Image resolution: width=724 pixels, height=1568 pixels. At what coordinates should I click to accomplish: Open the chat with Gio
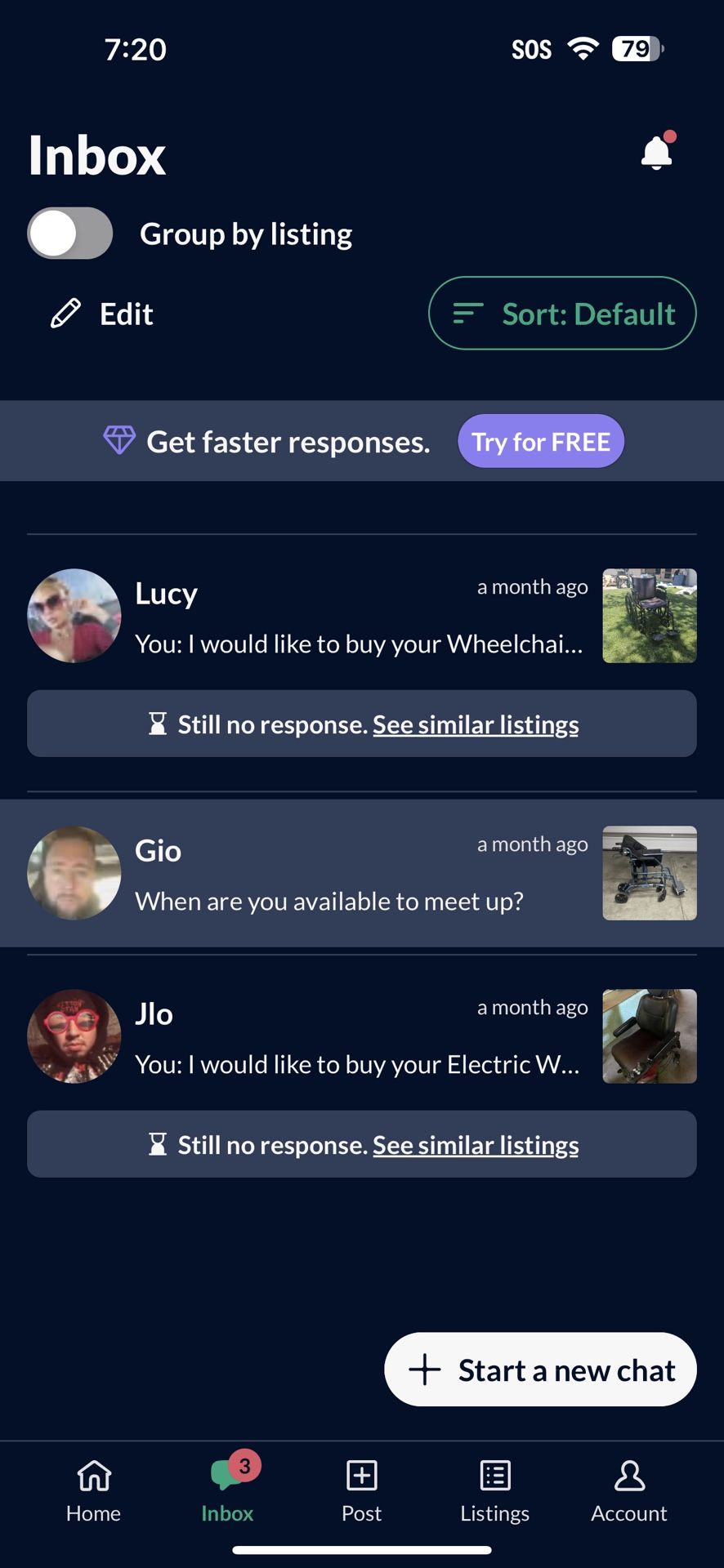coord(360,873)
